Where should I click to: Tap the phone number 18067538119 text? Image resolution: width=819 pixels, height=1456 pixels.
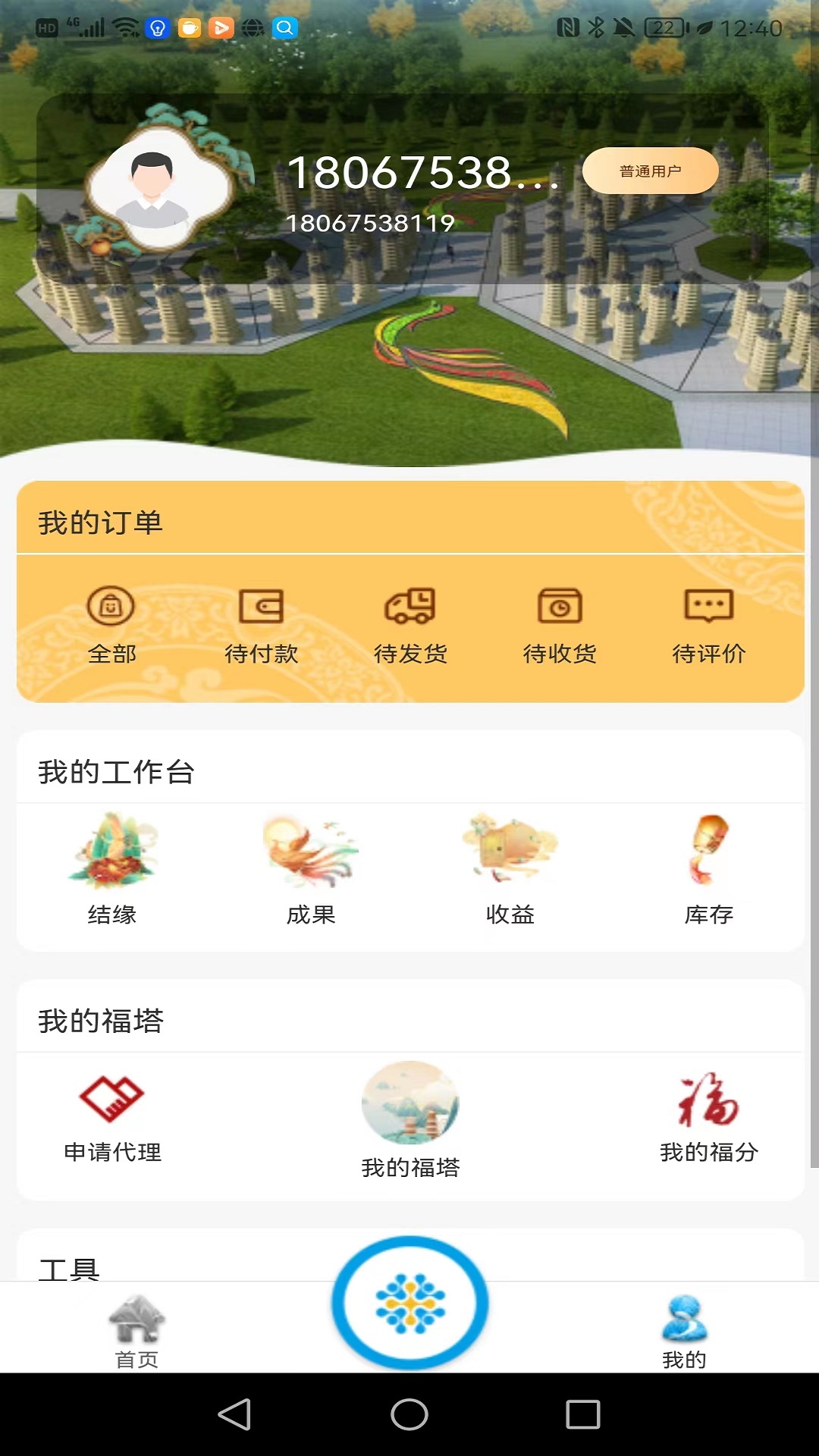pos(371,222)
